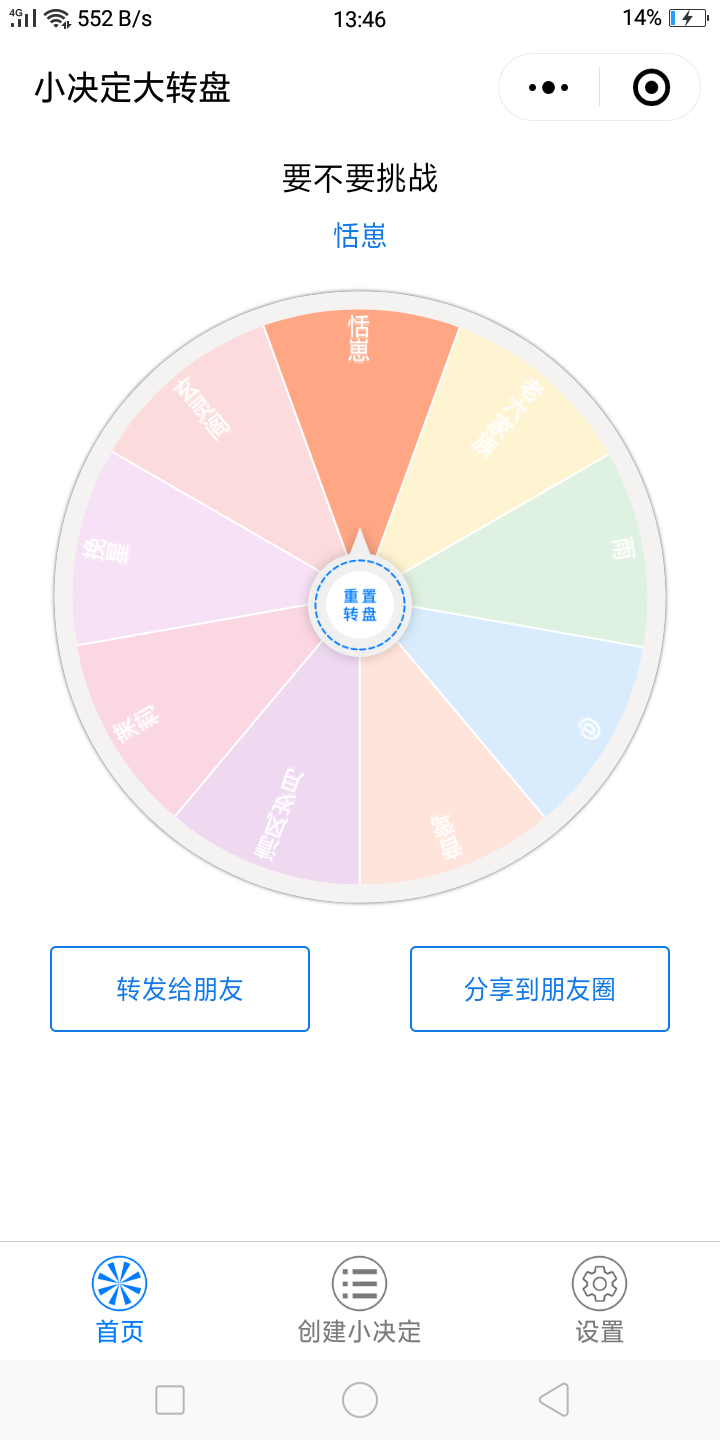The width and height of the screenshot is (720, 1440).
Task: Go to the 设置 tab
Action: pos(600,1301)
